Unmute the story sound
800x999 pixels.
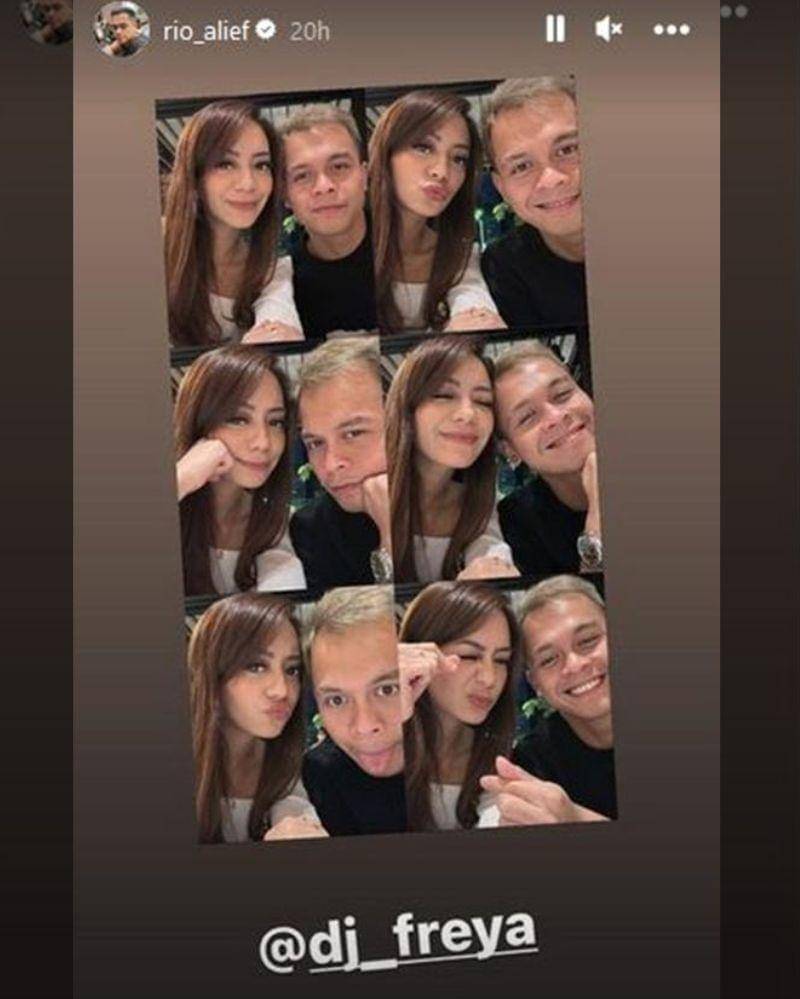point(608,30)
